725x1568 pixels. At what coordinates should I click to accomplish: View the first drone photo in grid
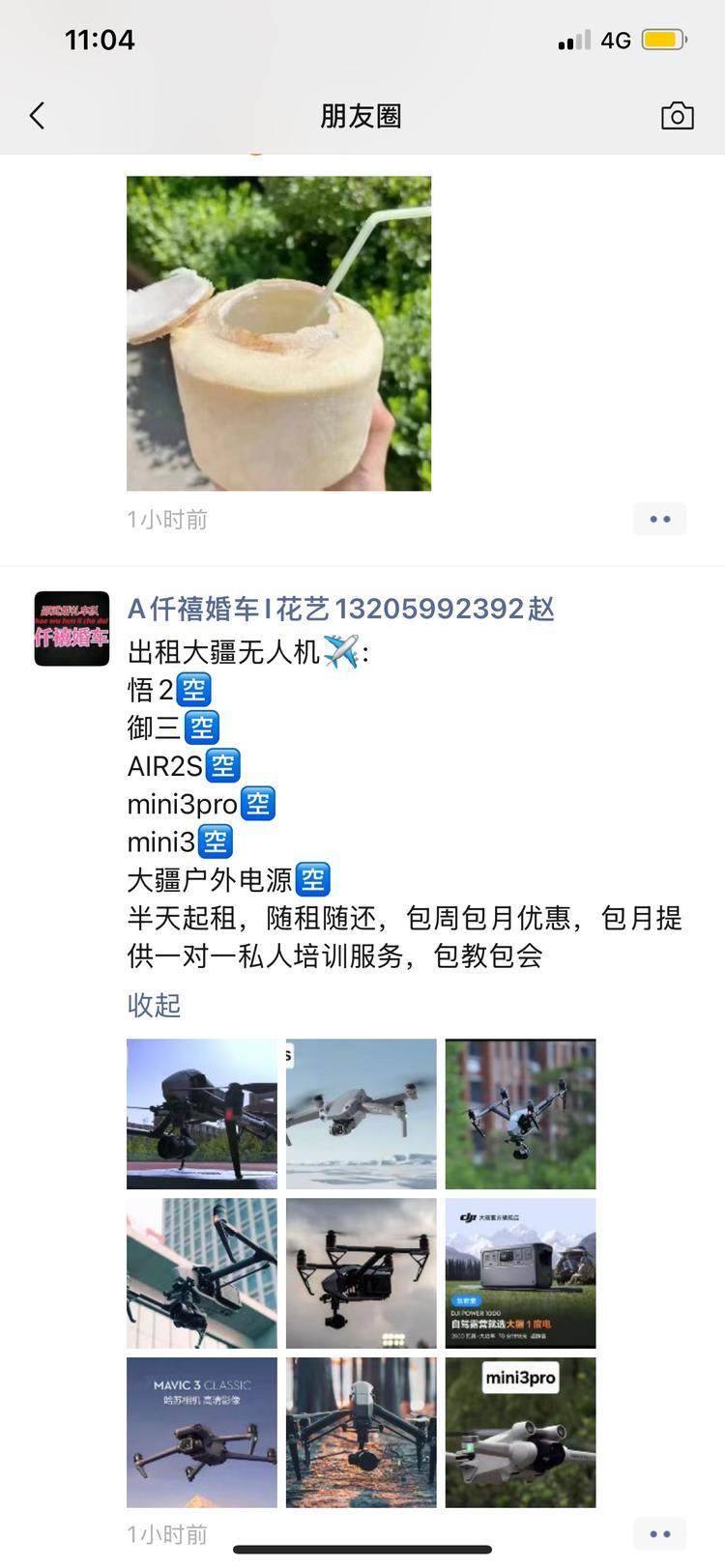pos(202,1114)
